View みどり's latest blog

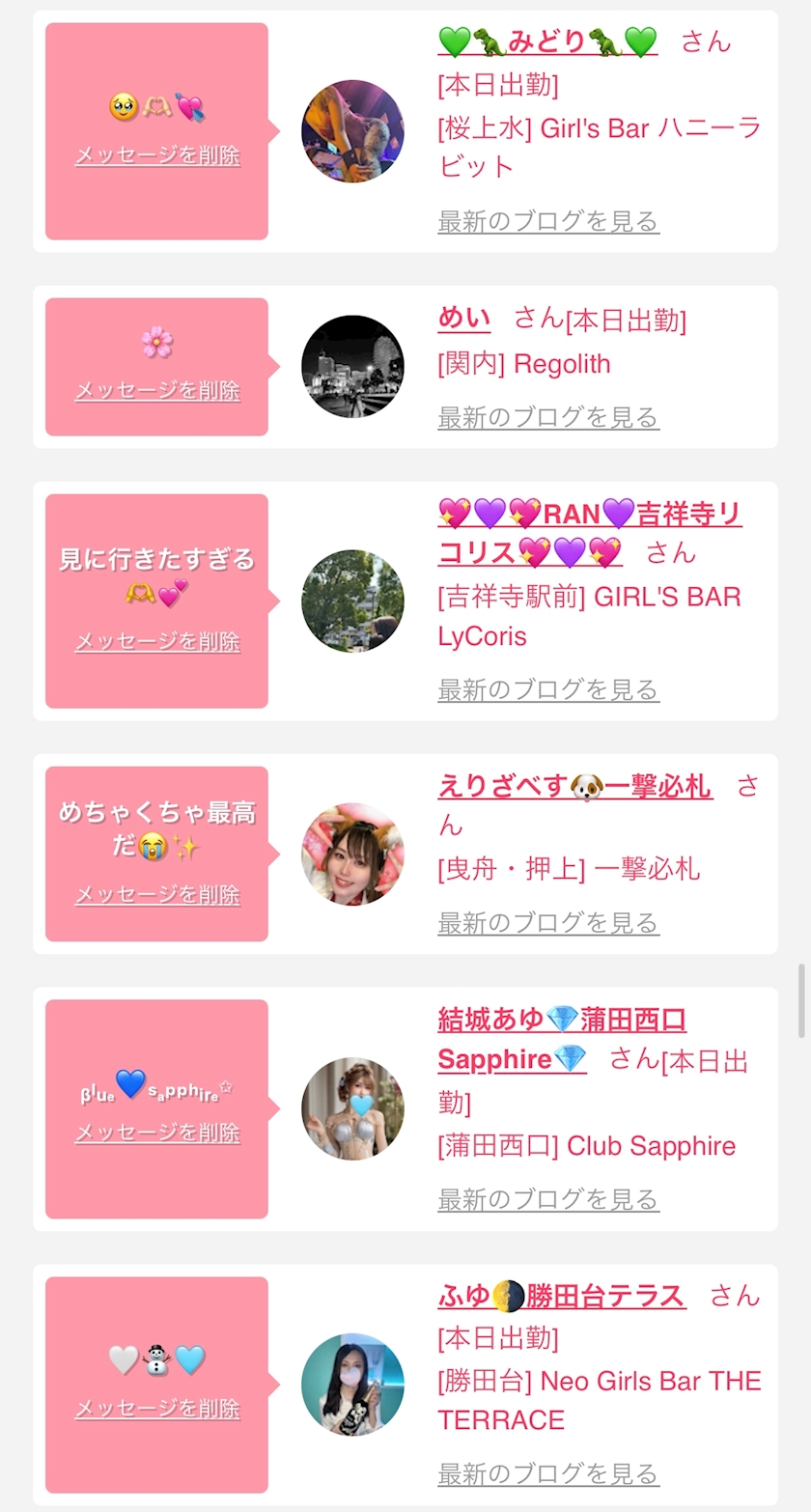click(x=548, y=221)
